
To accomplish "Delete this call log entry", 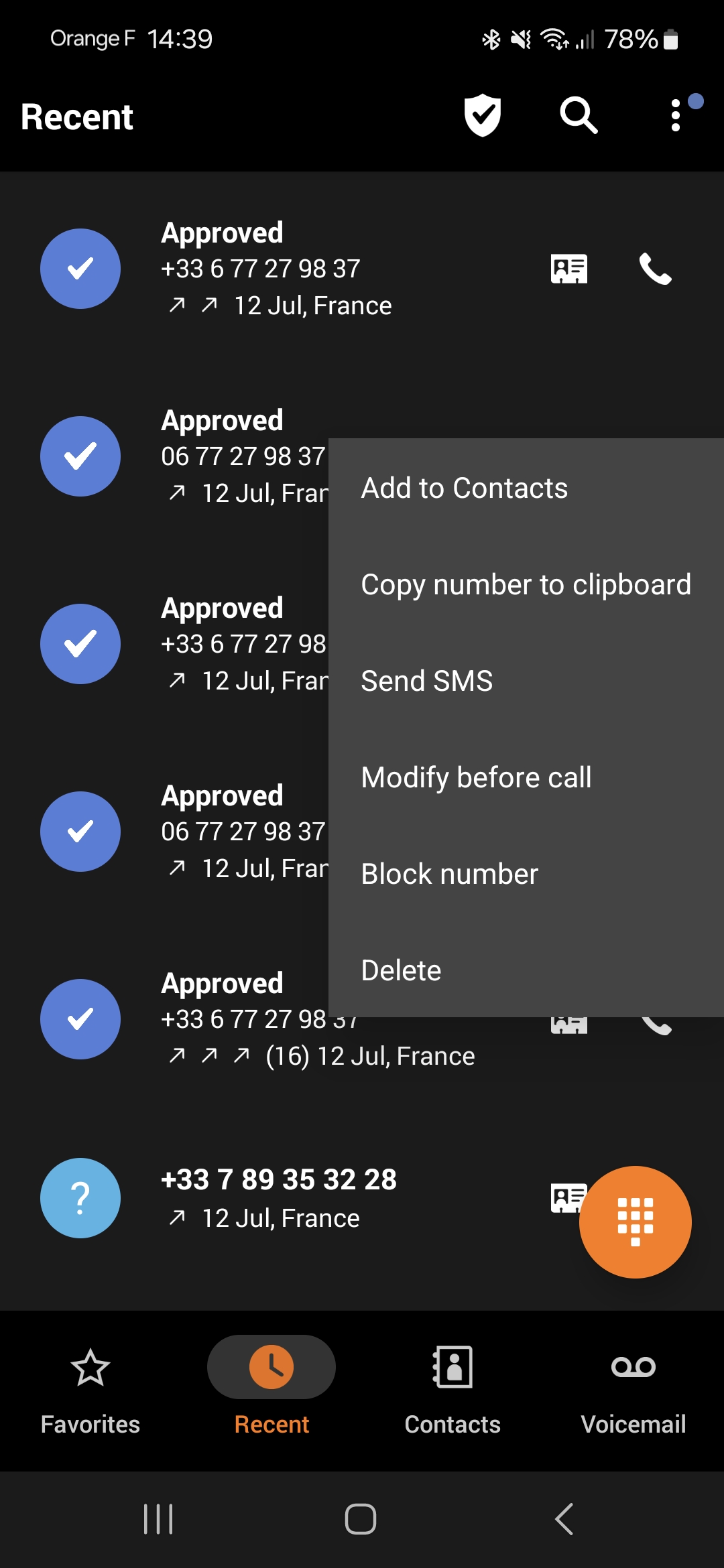I will pos(526,970).
